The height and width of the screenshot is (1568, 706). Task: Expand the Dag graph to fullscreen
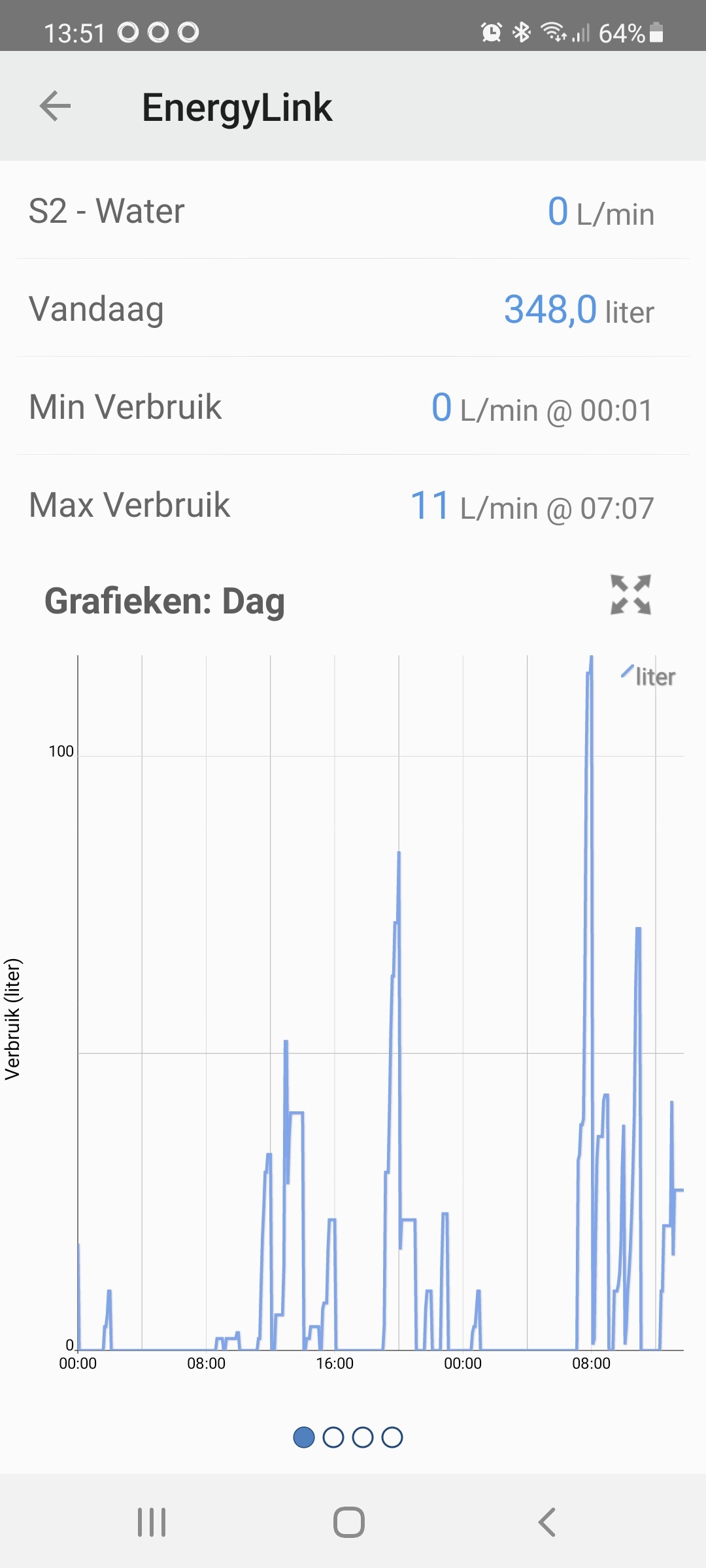pos(631,595)
